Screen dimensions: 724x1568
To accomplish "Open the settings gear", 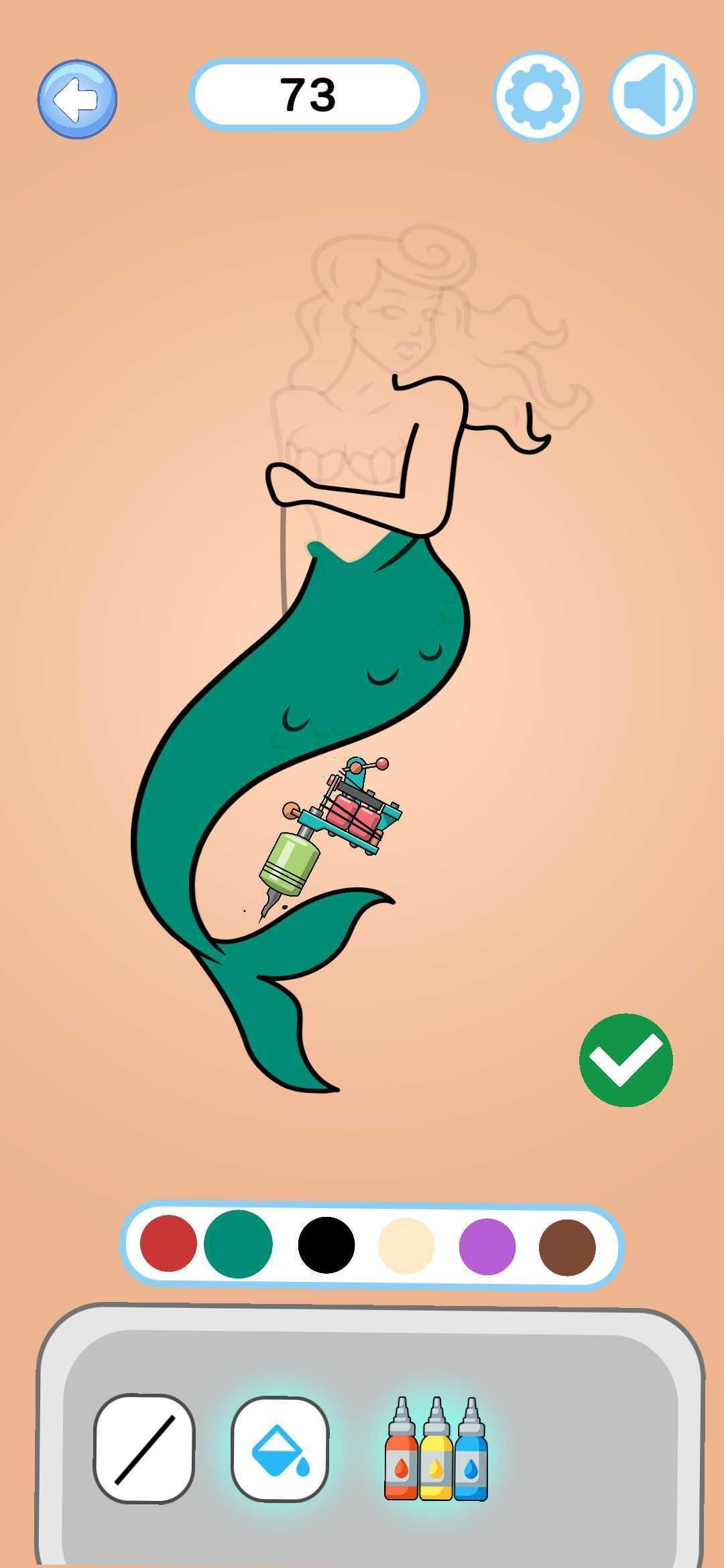I will pos(538,96).
